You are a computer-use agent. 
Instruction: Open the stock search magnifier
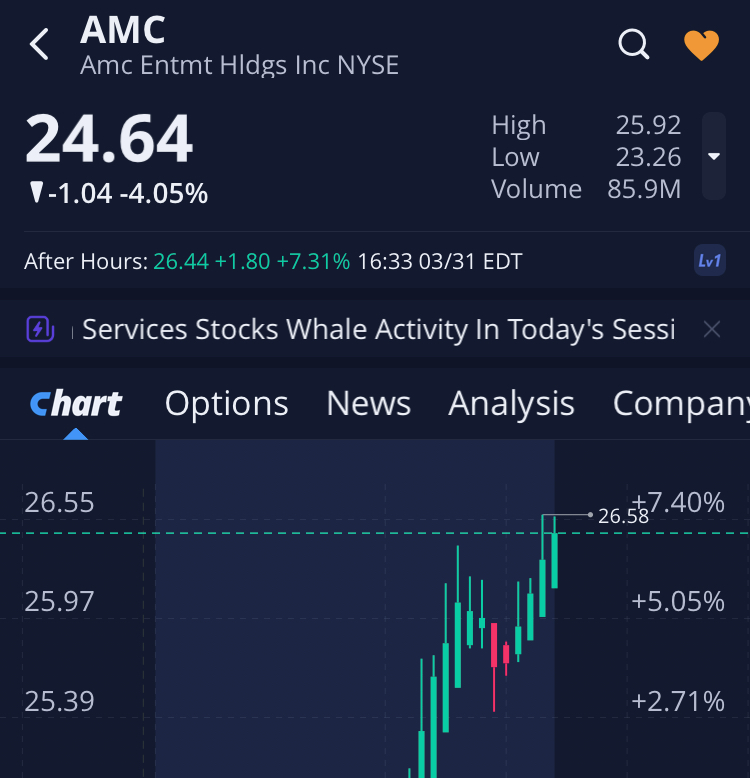(x=634, y=45)
